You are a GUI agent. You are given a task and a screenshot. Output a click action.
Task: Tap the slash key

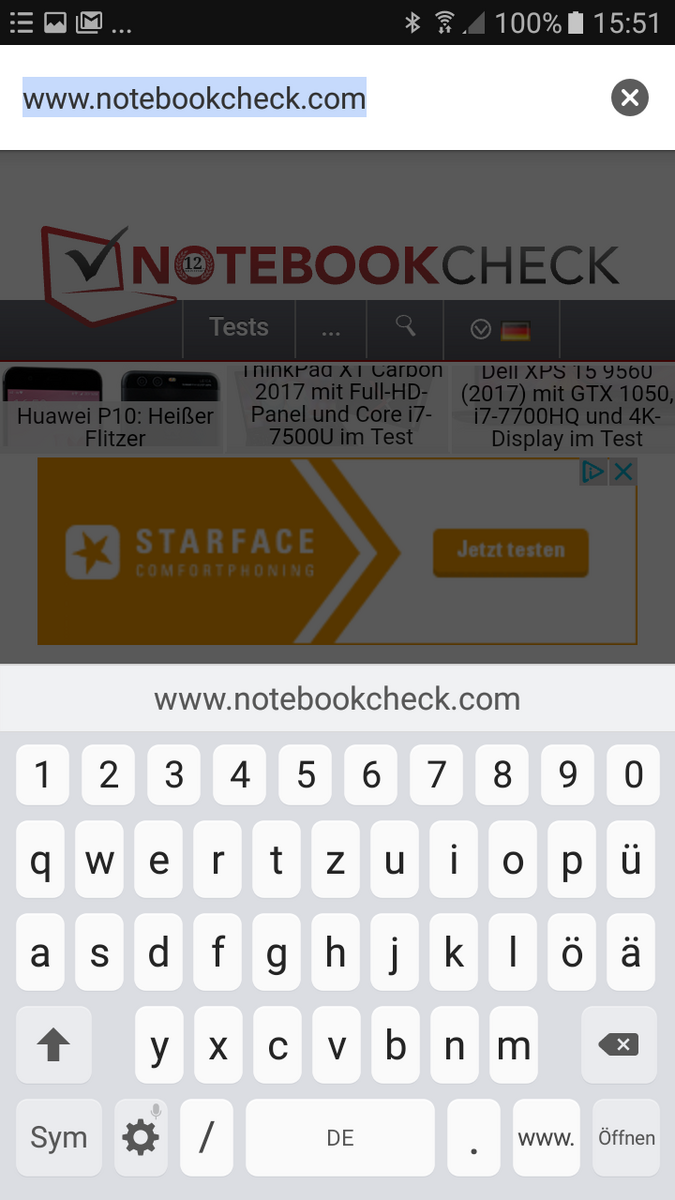click(x=207, y=1137)
